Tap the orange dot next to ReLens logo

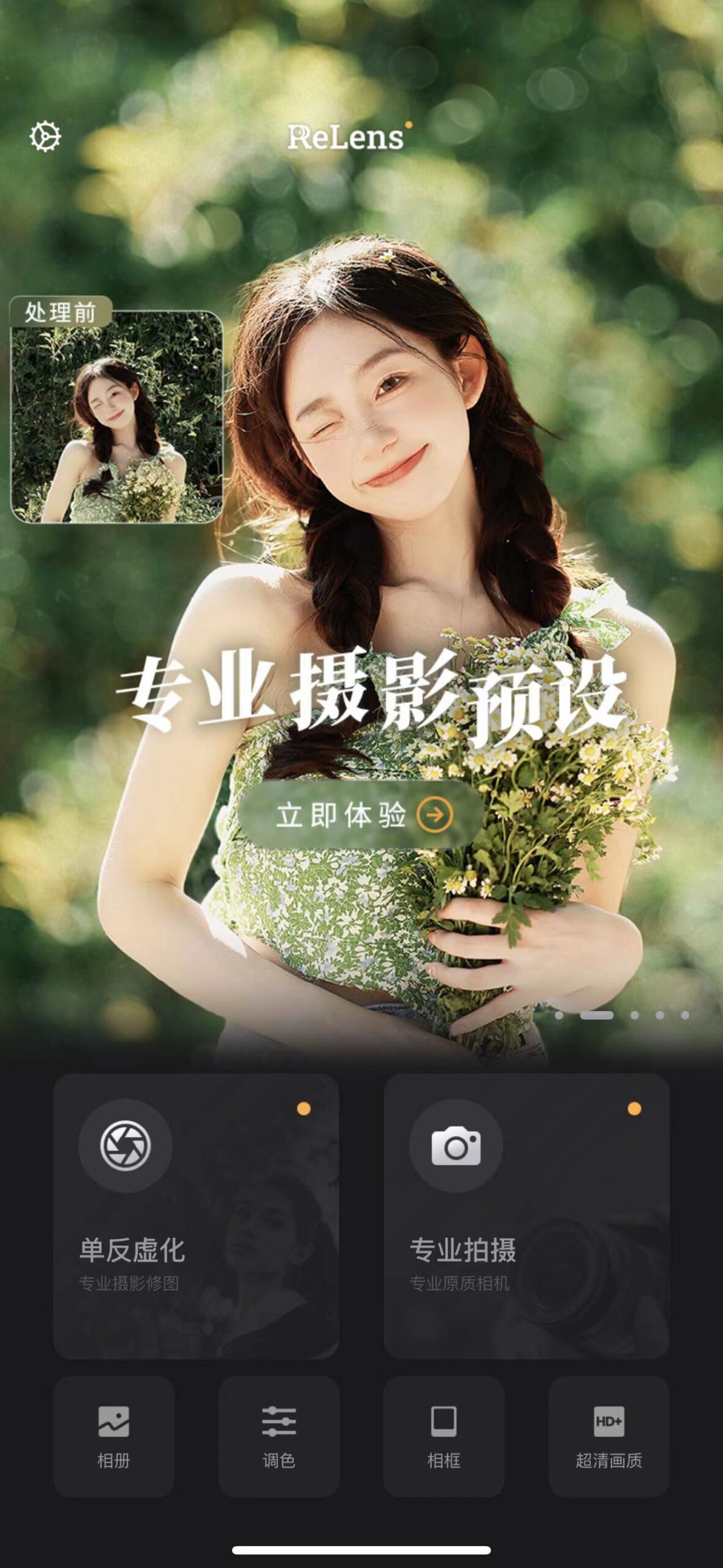pyautogui.click(x=408, y=124)
